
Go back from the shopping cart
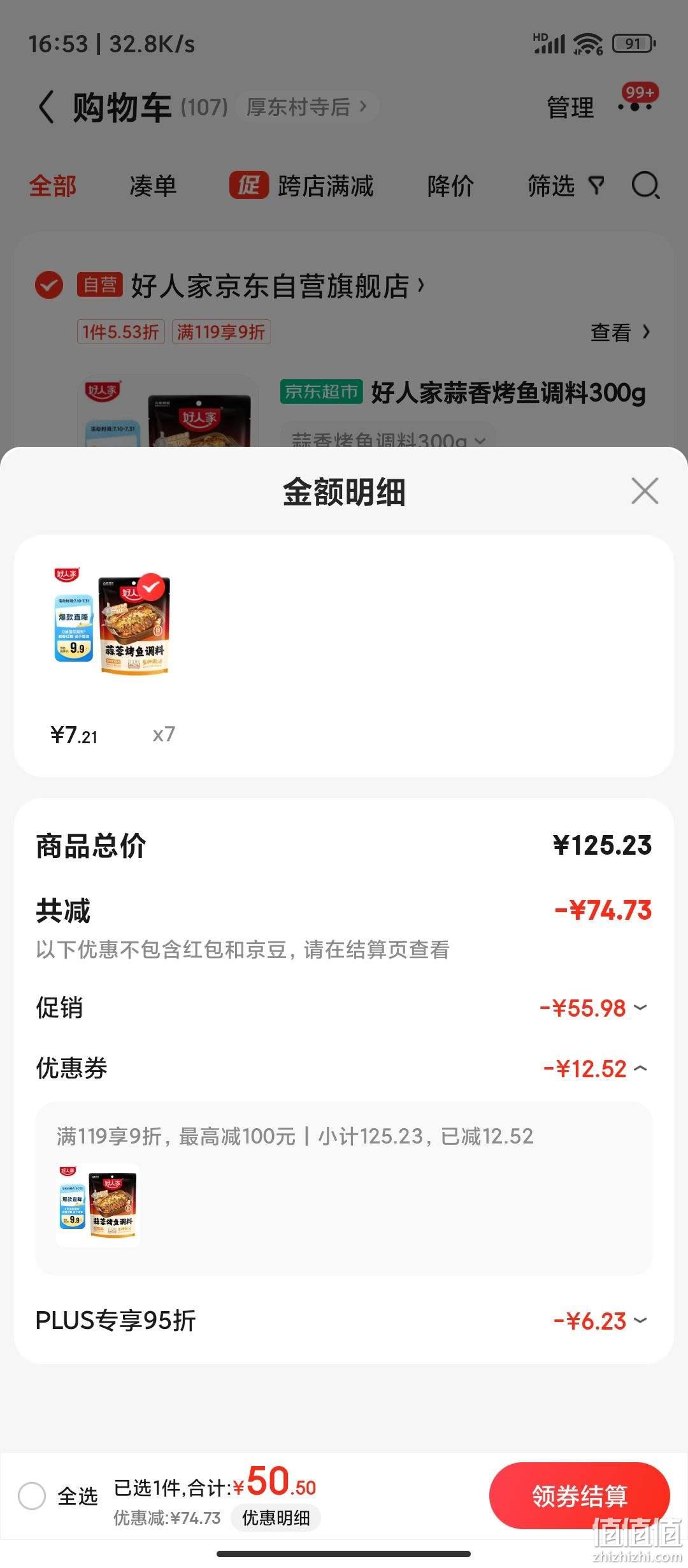tap(46, 106)
